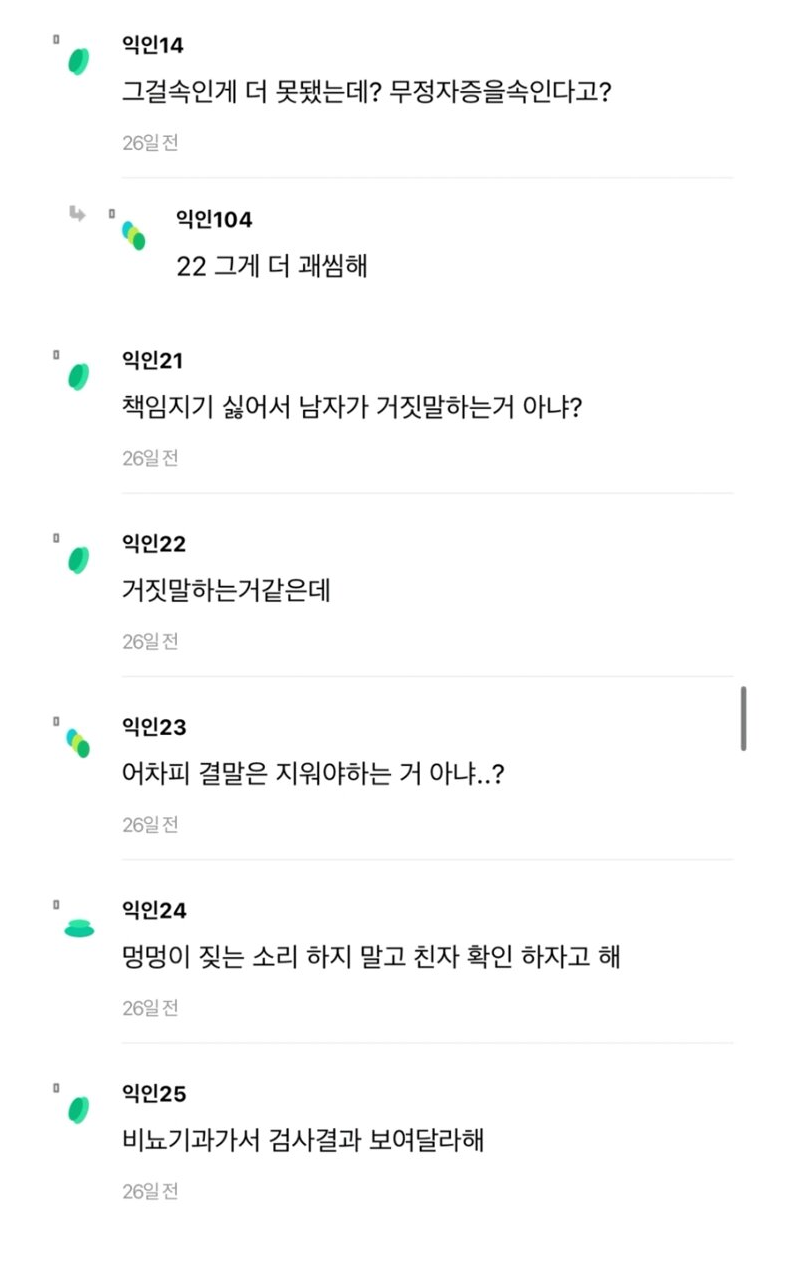Click the vertical scrollbar on the right
The image size is (791, 1283).
coord(742,720)
